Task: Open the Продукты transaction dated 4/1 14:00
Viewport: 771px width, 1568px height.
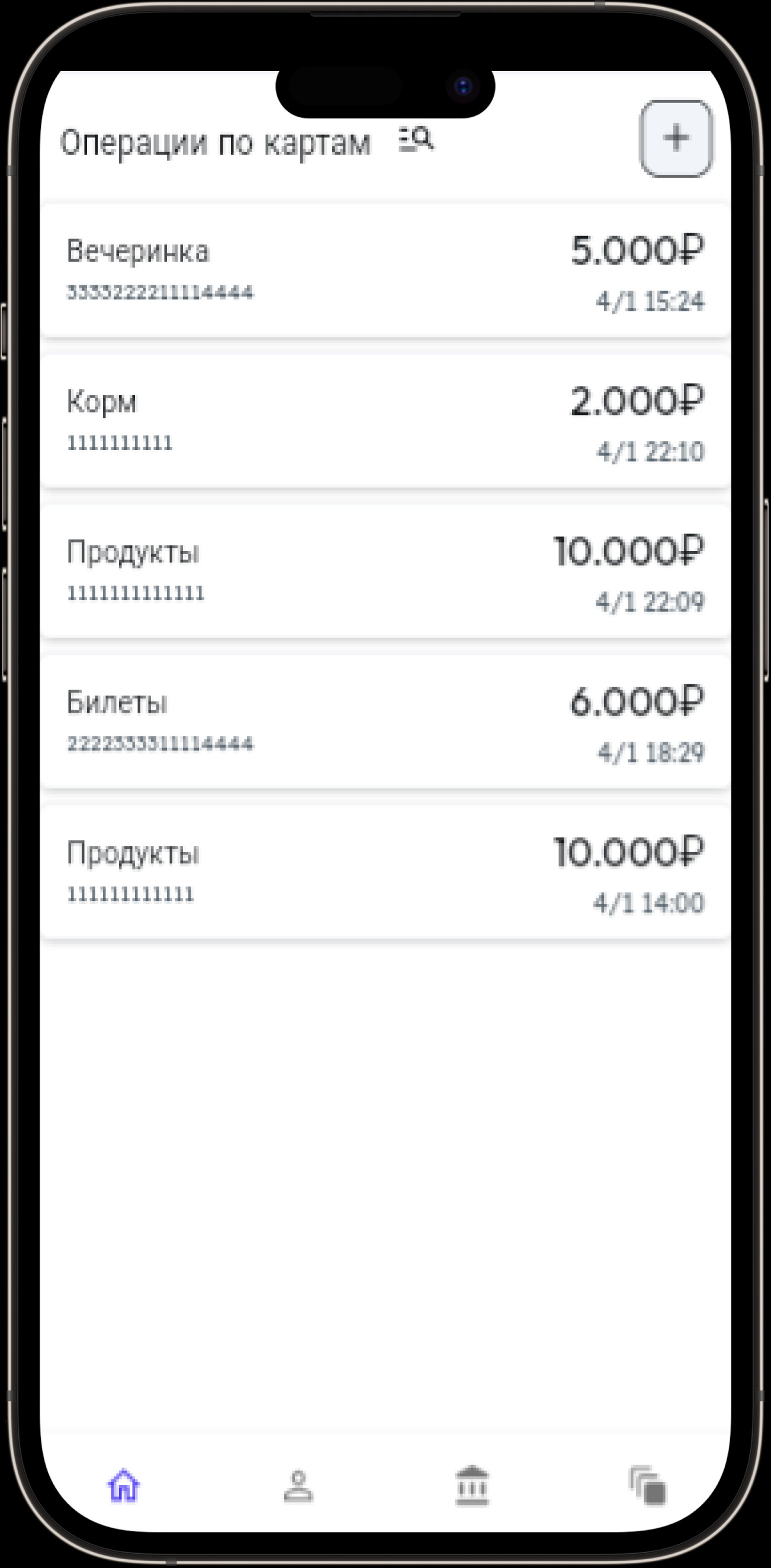Action: tap(386, 872)
